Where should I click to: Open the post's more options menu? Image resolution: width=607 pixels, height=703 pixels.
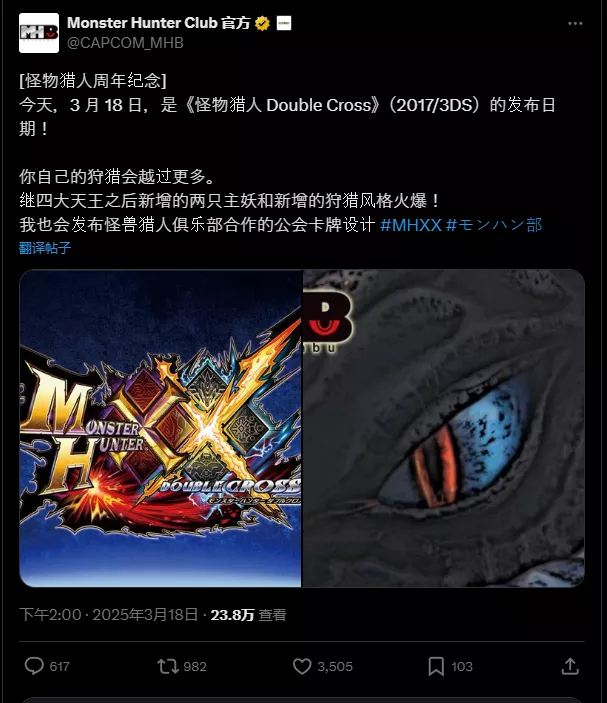[x=574, y=23]
